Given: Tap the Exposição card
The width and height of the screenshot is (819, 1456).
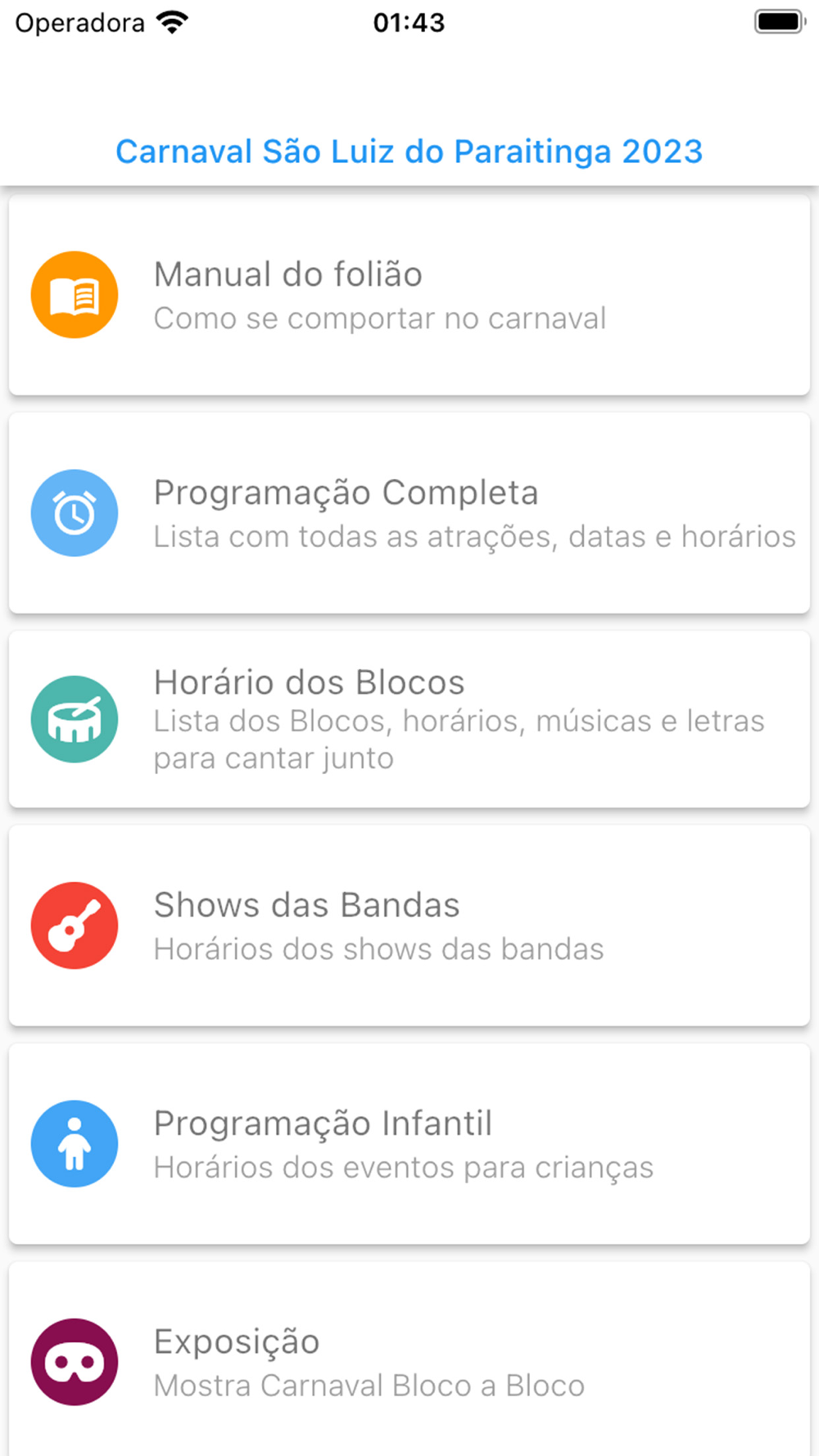Looking at the screenshot, I should [409, 1359].
